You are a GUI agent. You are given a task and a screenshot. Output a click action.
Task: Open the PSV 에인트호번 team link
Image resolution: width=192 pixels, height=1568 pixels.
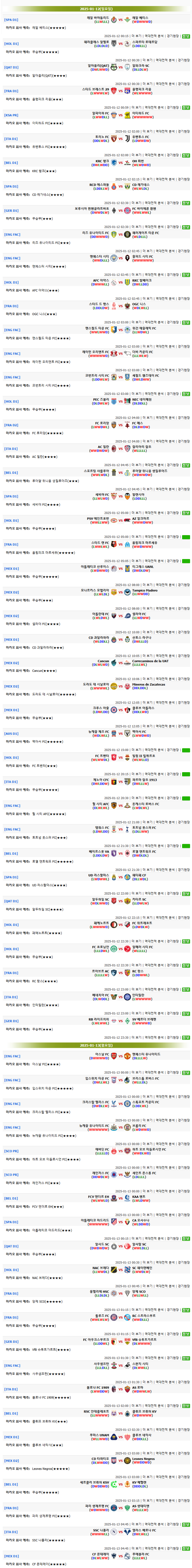pos(98,519)
